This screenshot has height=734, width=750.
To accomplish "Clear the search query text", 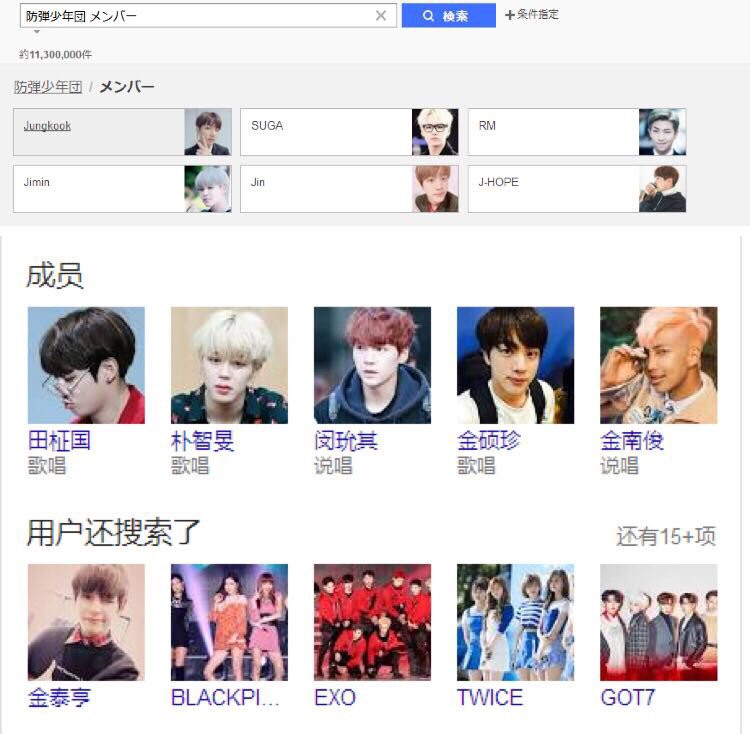I will tap(381, 16).
